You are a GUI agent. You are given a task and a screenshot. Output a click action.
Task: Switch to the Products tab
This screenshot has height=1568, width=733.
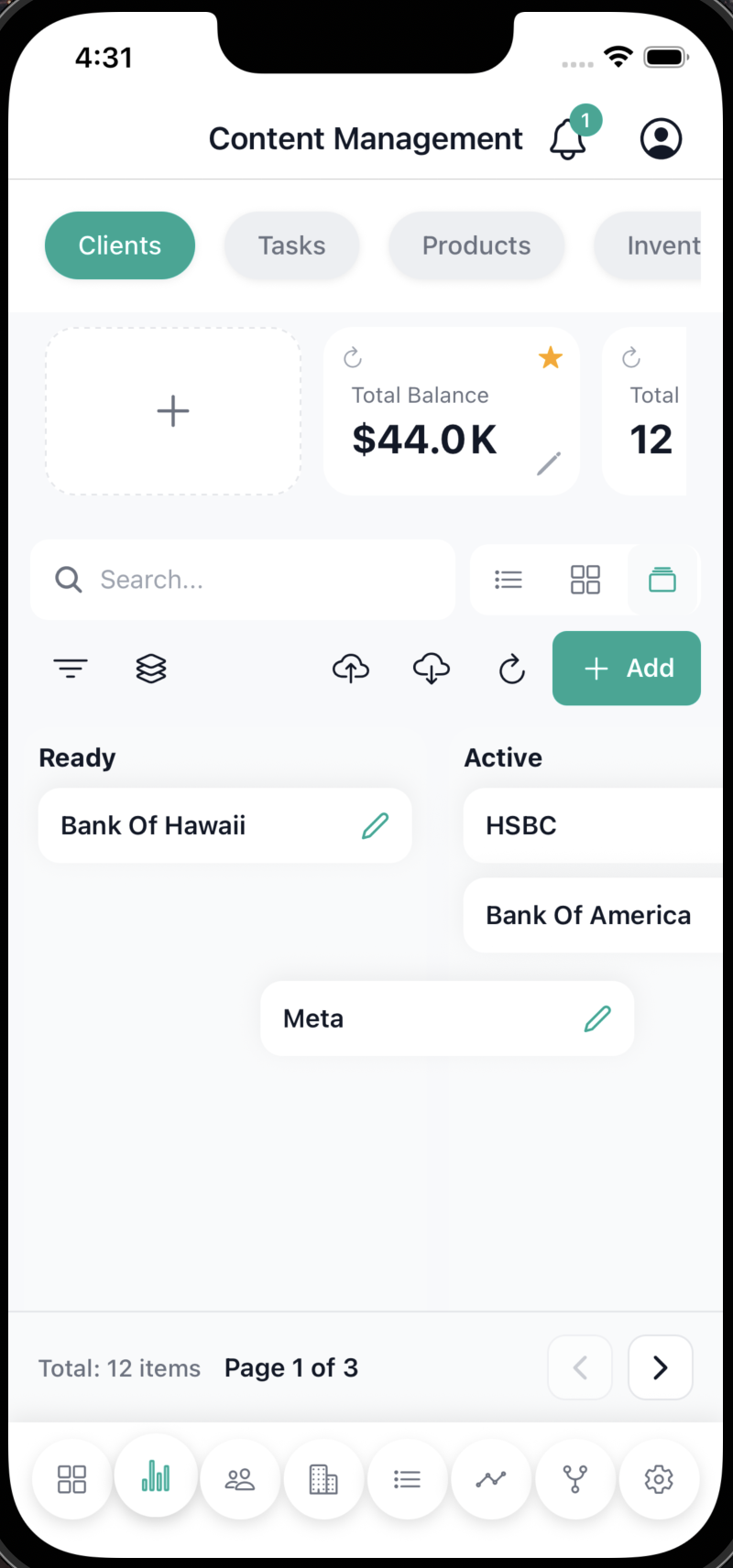click(x=476, y=245)
